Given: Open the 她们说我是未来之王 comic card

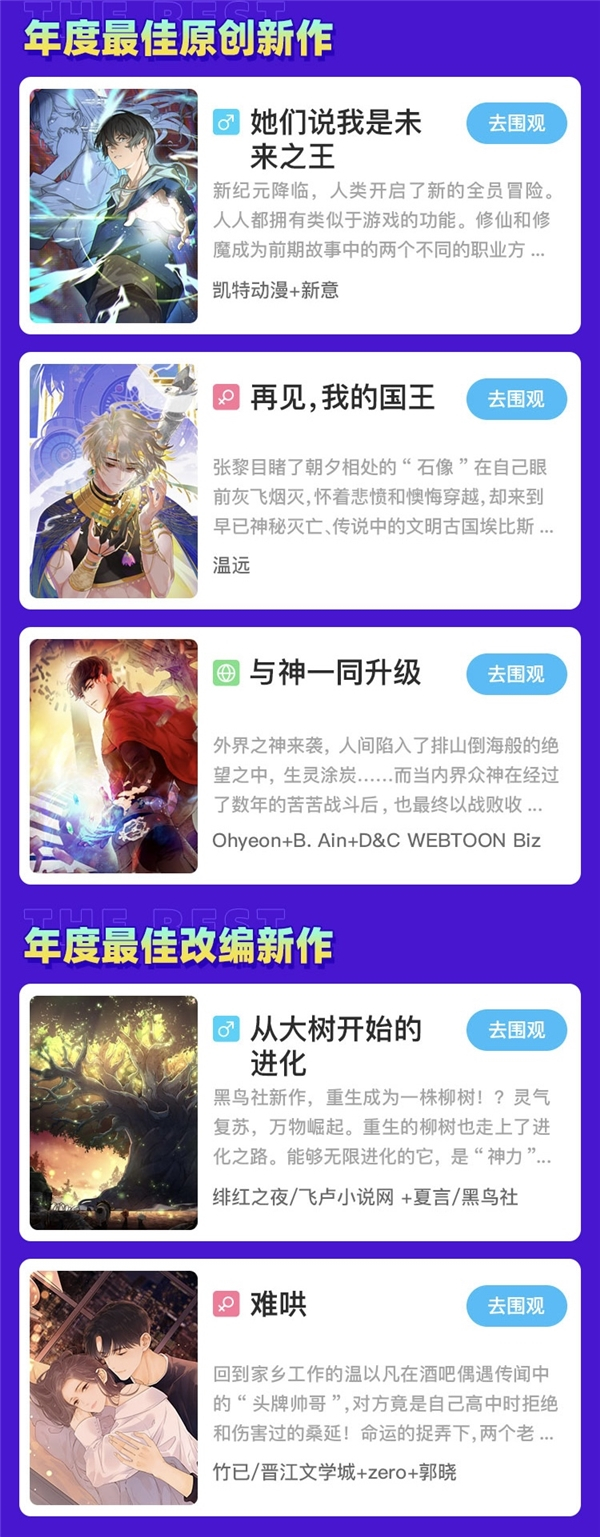Looking at the screenshot, I should [300, 206].
